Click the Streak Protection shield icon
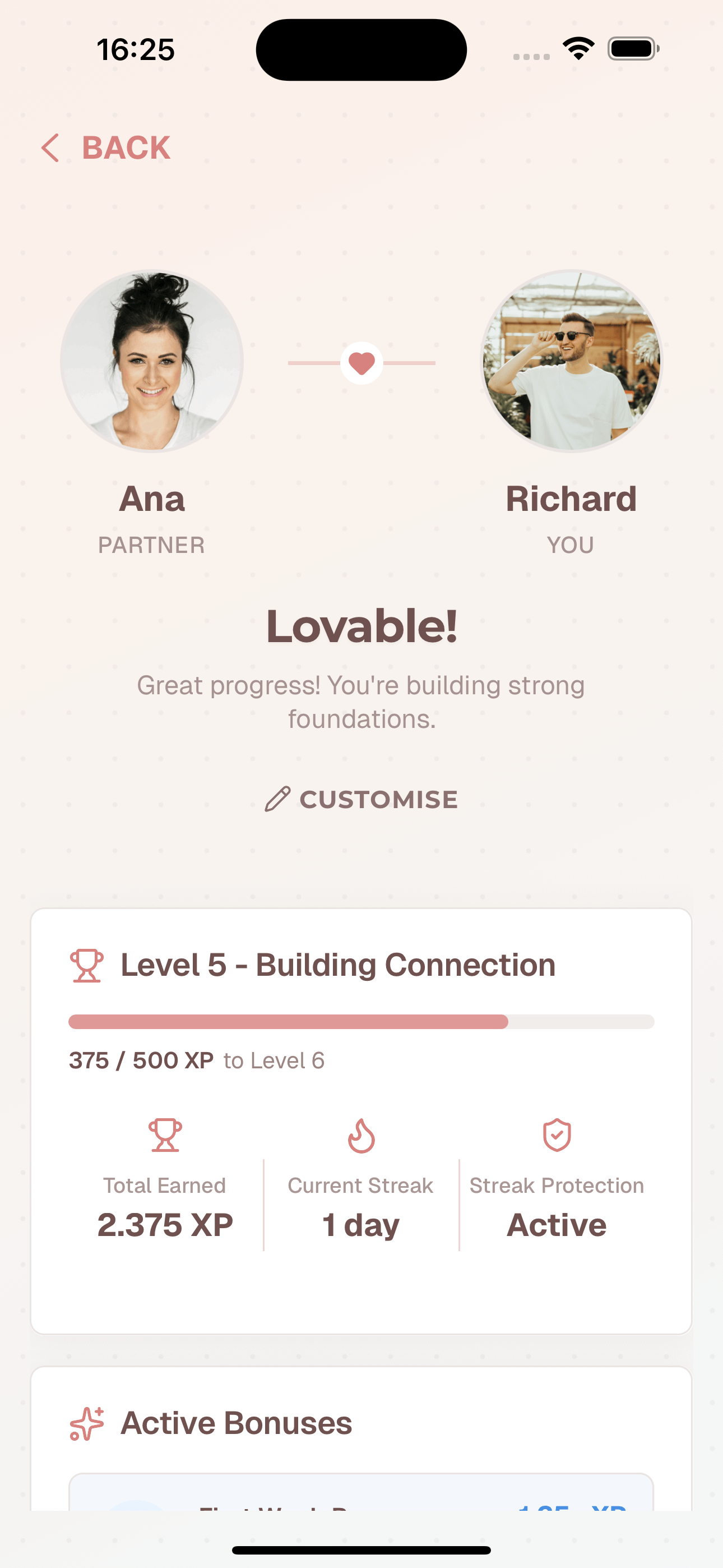Viewport: 723px width, 1568px height. (x=557, y=1133)
